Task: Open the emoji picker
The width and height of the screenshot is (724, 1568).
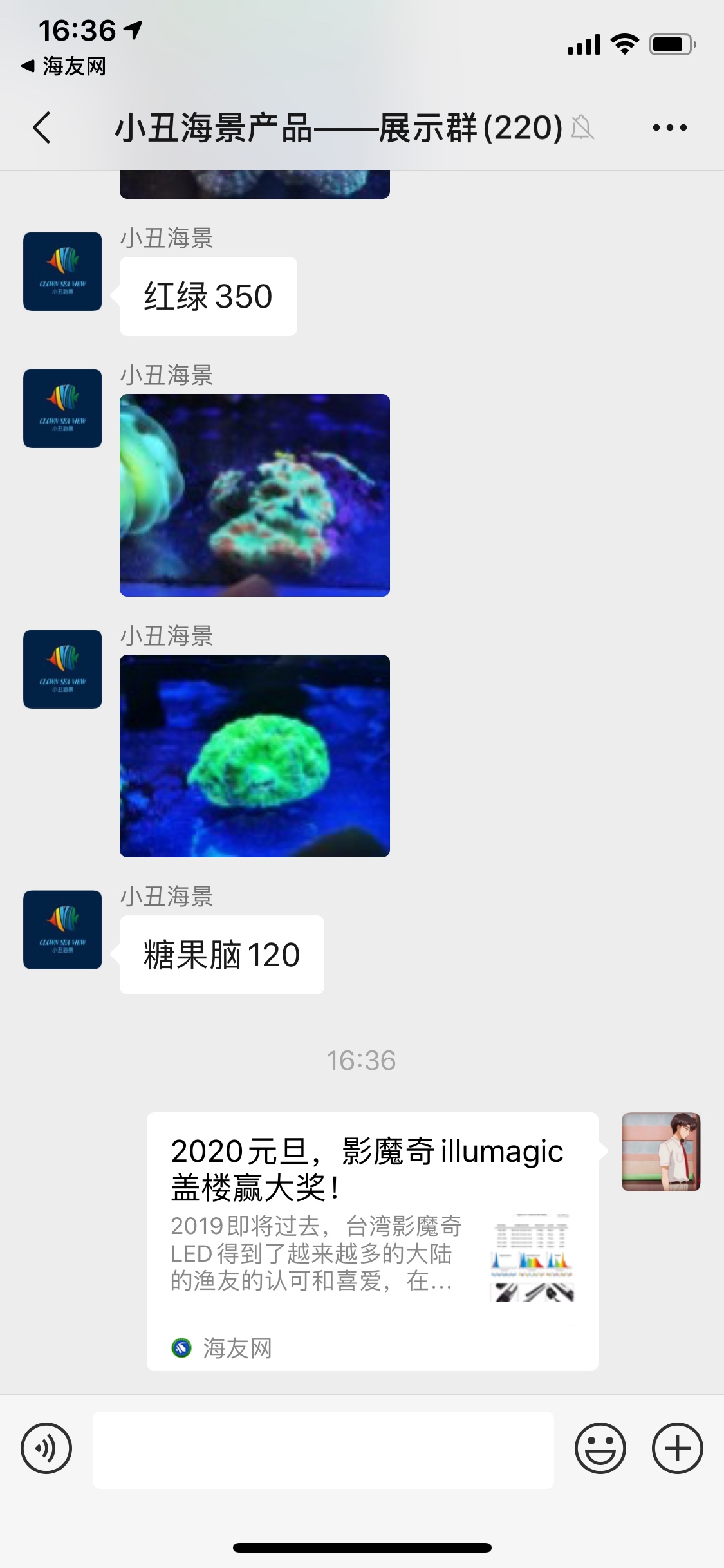Action: [x=600, y=1449]
